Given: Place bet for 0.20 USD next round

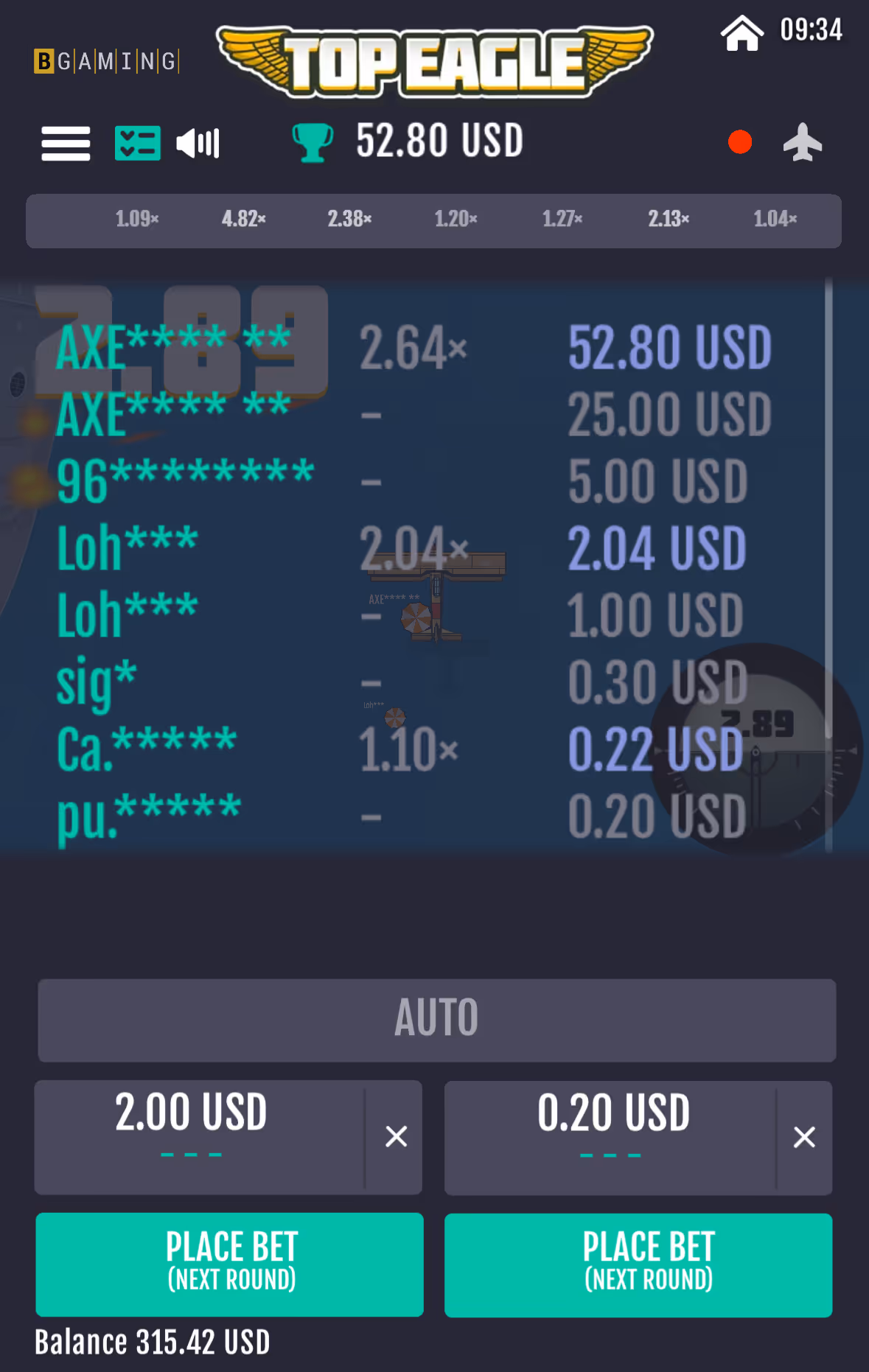Looking at the screenshot, I should (638, 1264).
